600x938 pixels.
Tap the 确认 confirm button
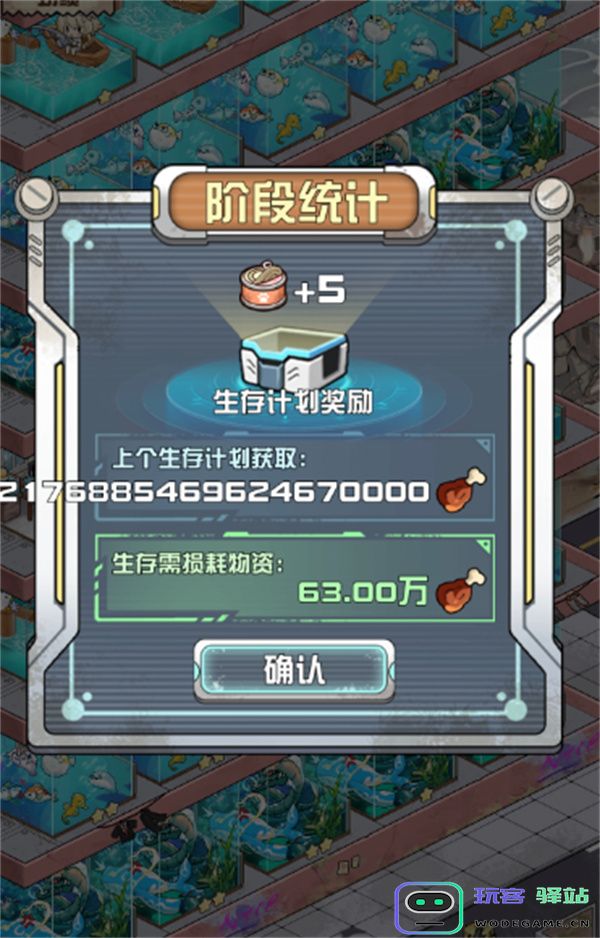294,670
